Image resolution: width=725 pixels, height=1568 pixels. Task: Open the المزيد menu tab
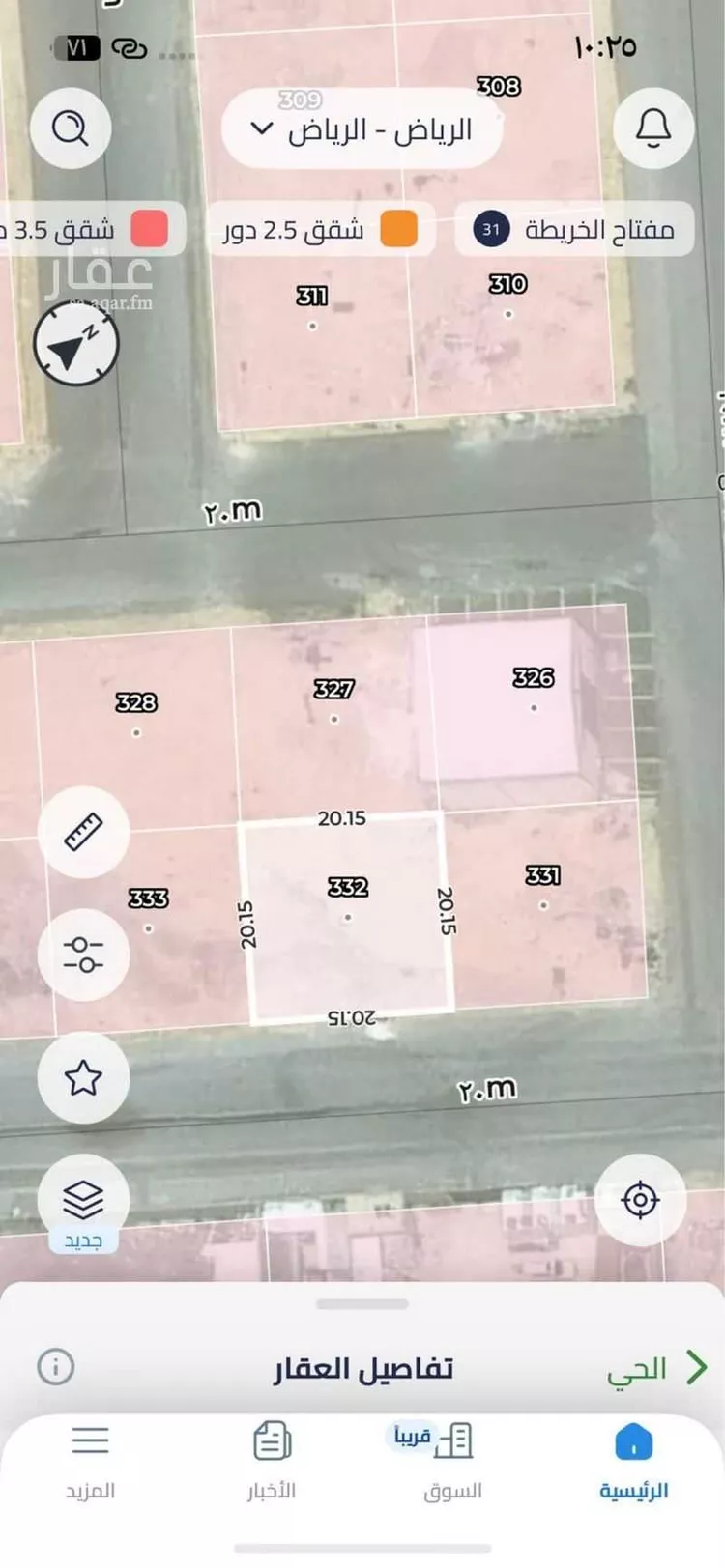click(90, 1461)
